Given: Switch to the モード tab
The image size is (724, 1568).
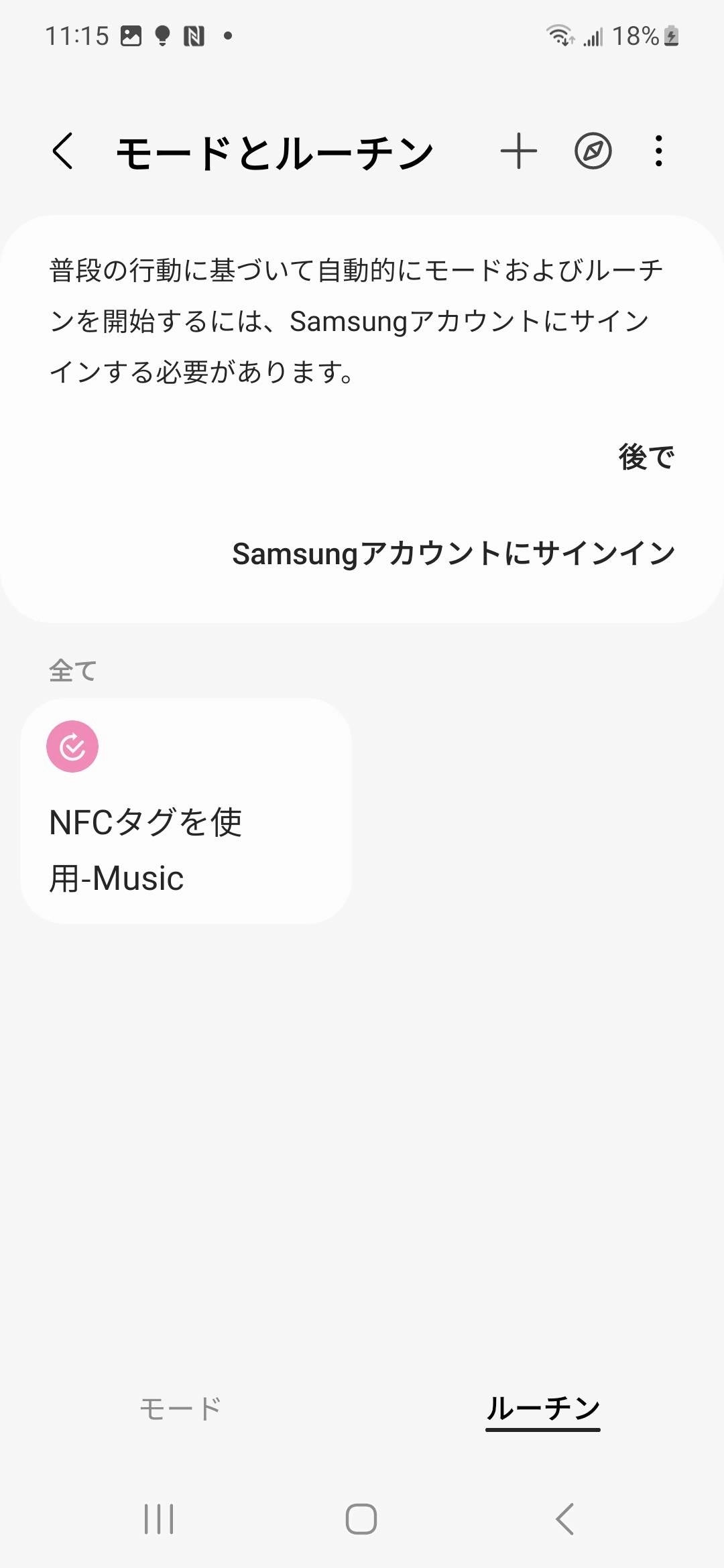Looking at the screenshot, I should pos(181,1408).
